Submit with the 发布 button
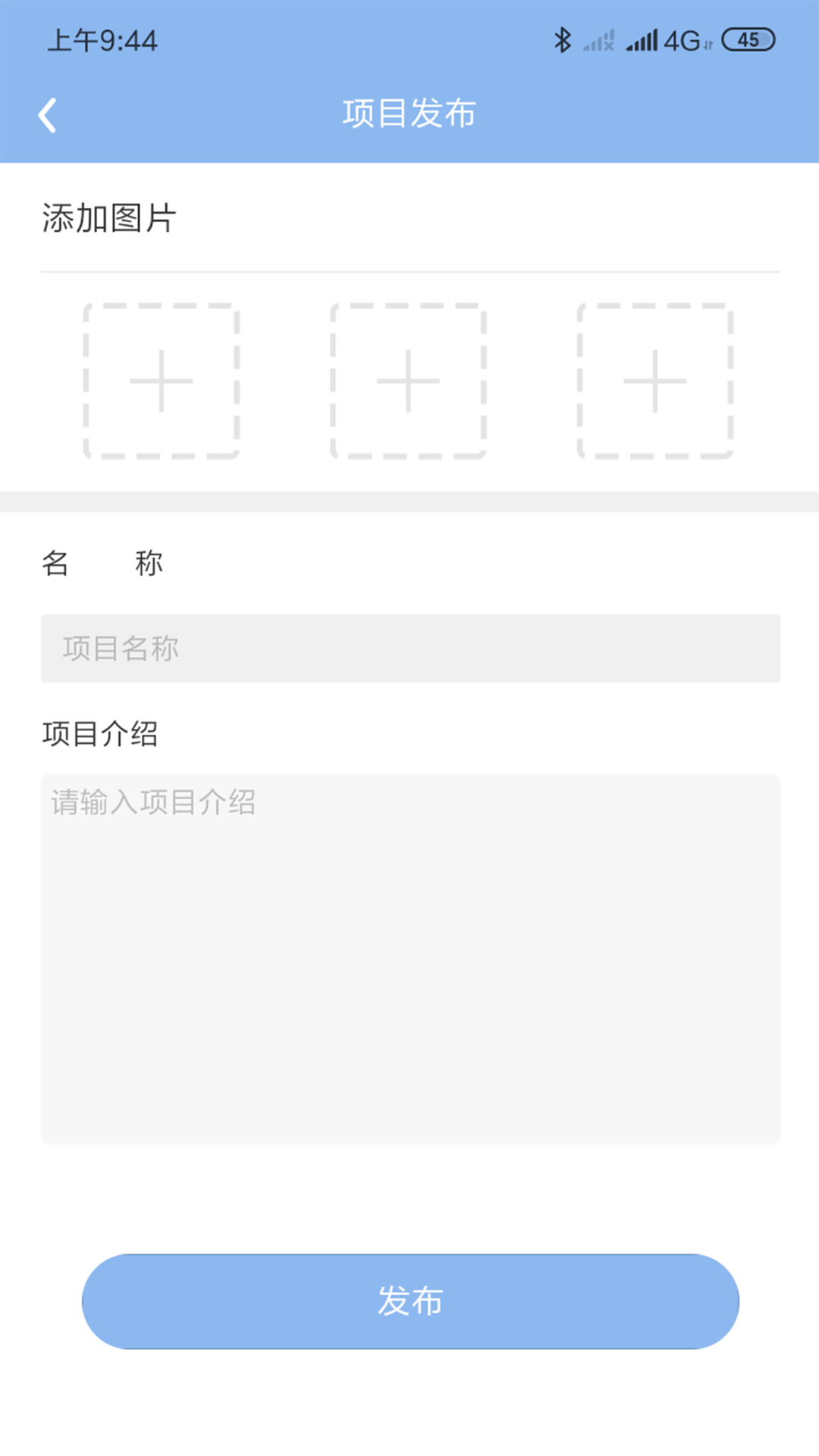 coord(410,1301)
